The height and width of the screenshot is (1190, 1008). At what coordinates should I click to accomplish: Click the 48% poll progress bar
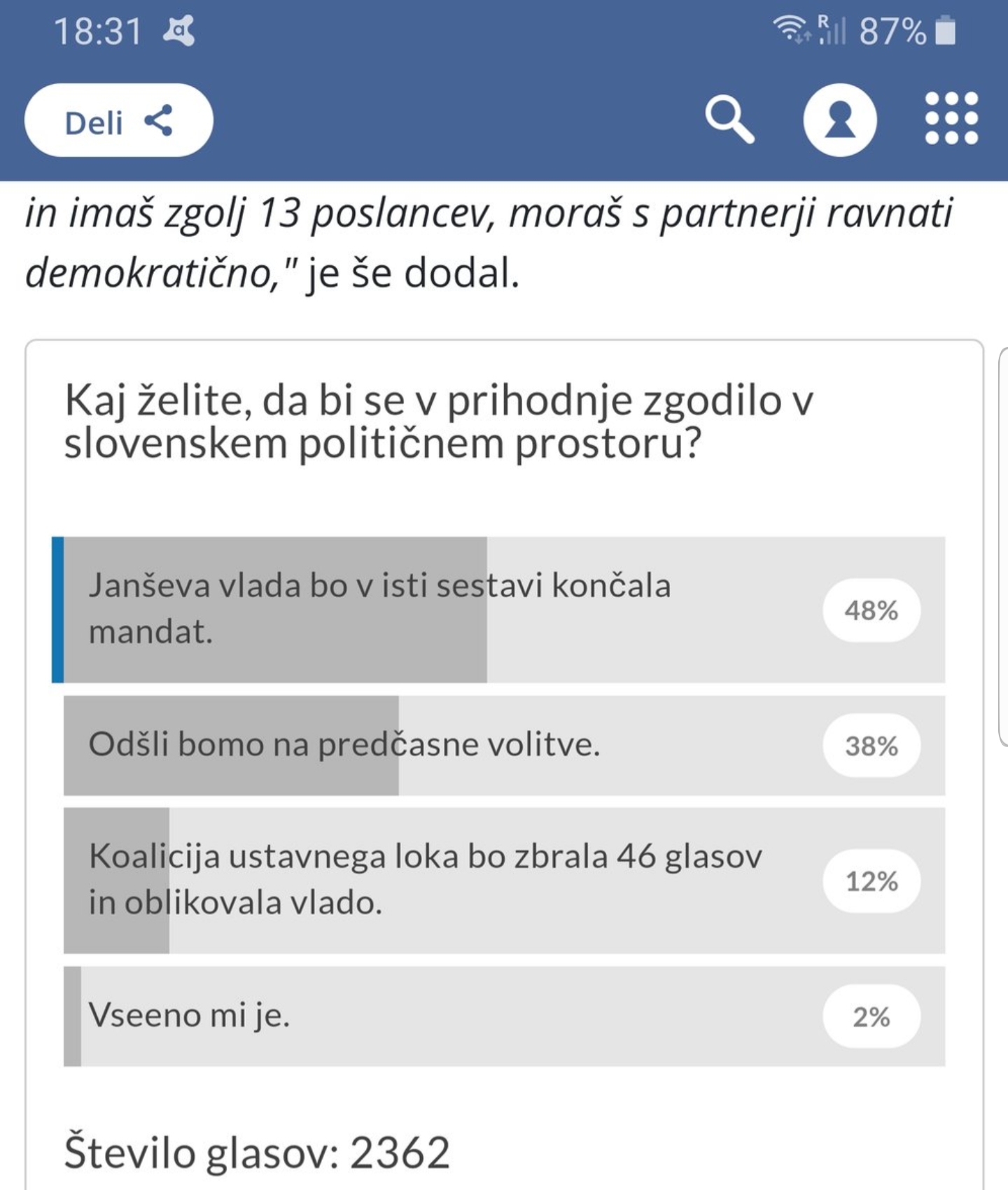273,609
